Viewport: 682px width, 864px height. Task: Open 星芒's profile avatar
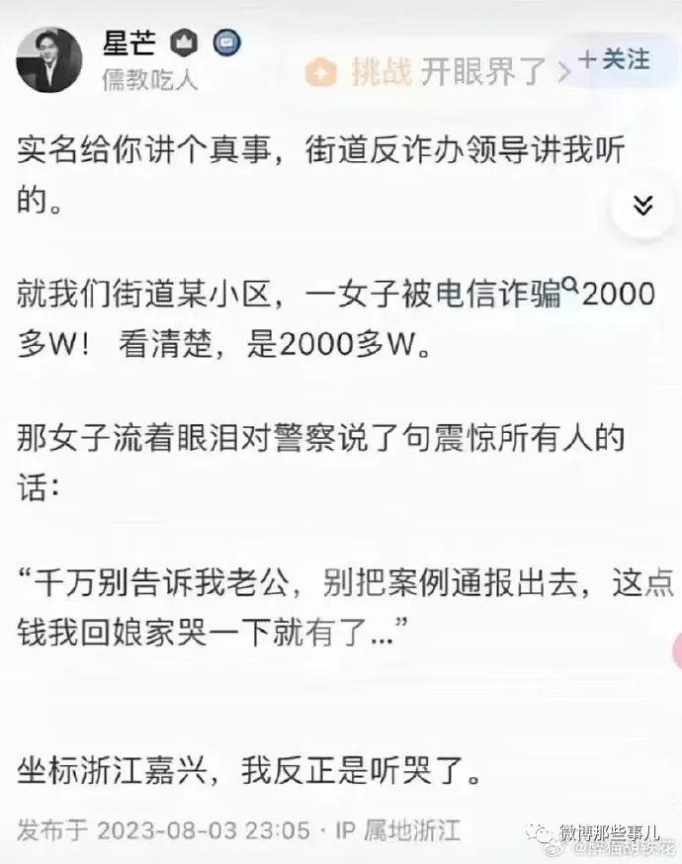(x=49, y=60)
